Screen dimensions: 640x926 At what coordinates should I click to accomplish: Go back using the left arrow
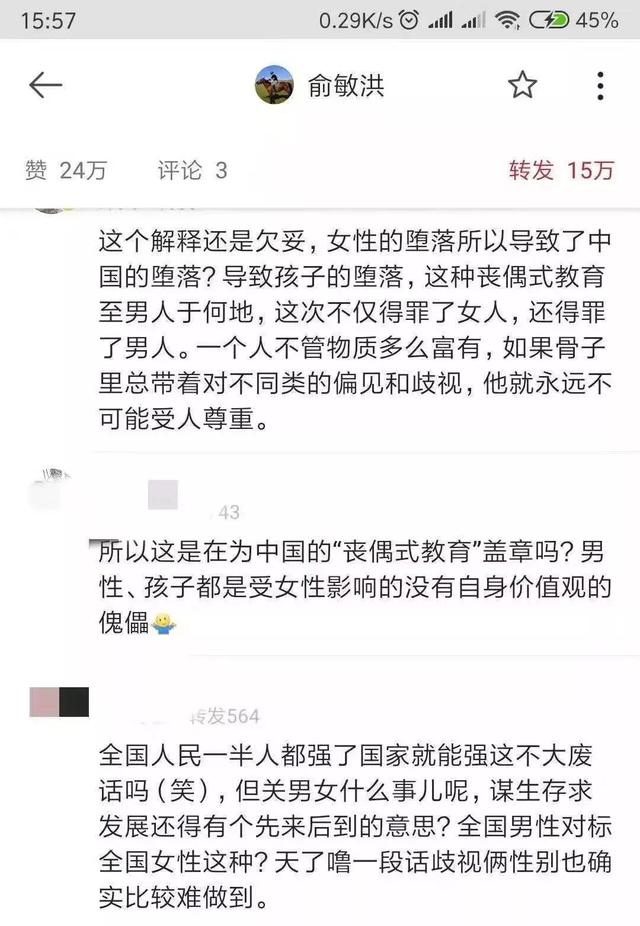point(46,87)
